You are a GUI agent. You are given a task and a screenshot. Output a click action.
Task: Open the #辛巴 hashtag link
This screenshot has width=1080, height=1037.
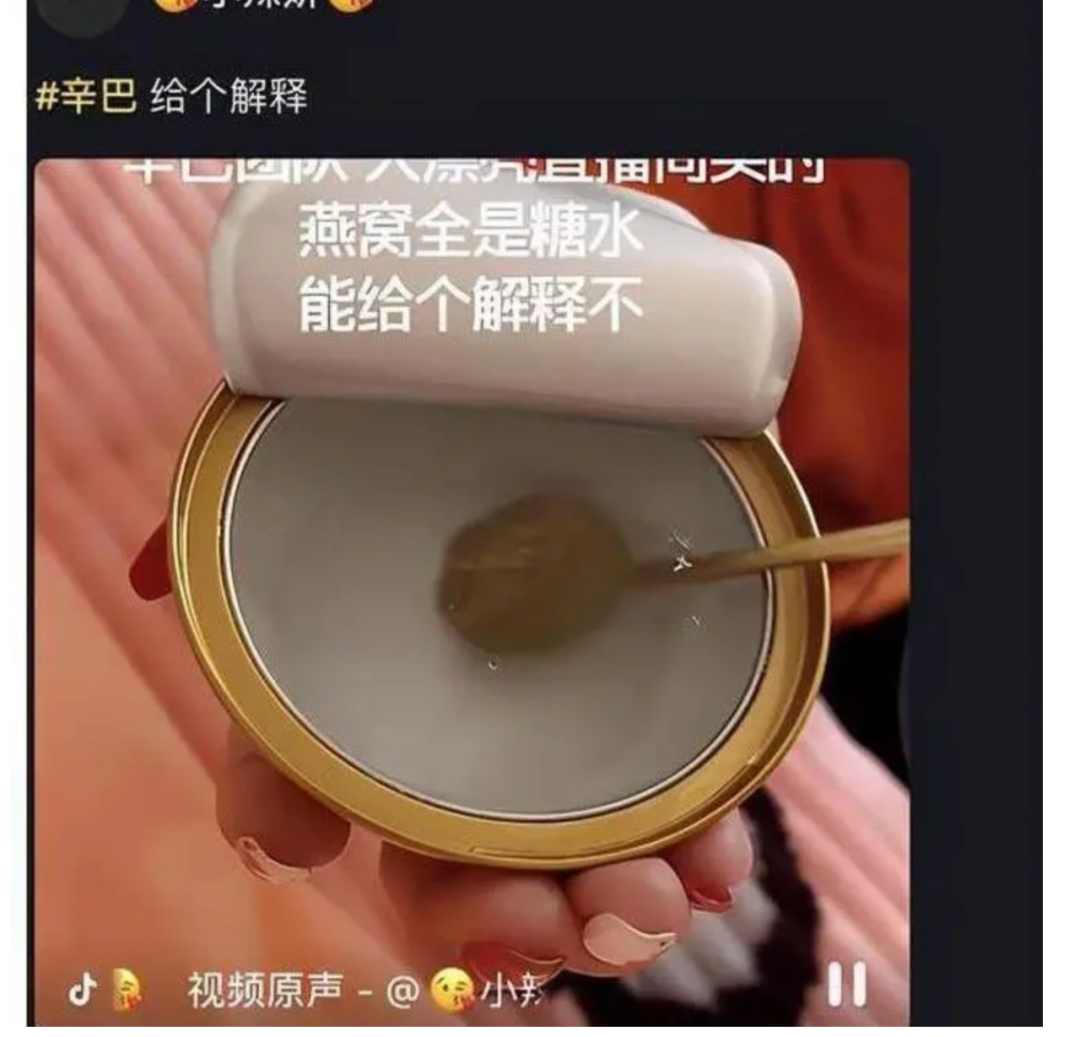86,99
